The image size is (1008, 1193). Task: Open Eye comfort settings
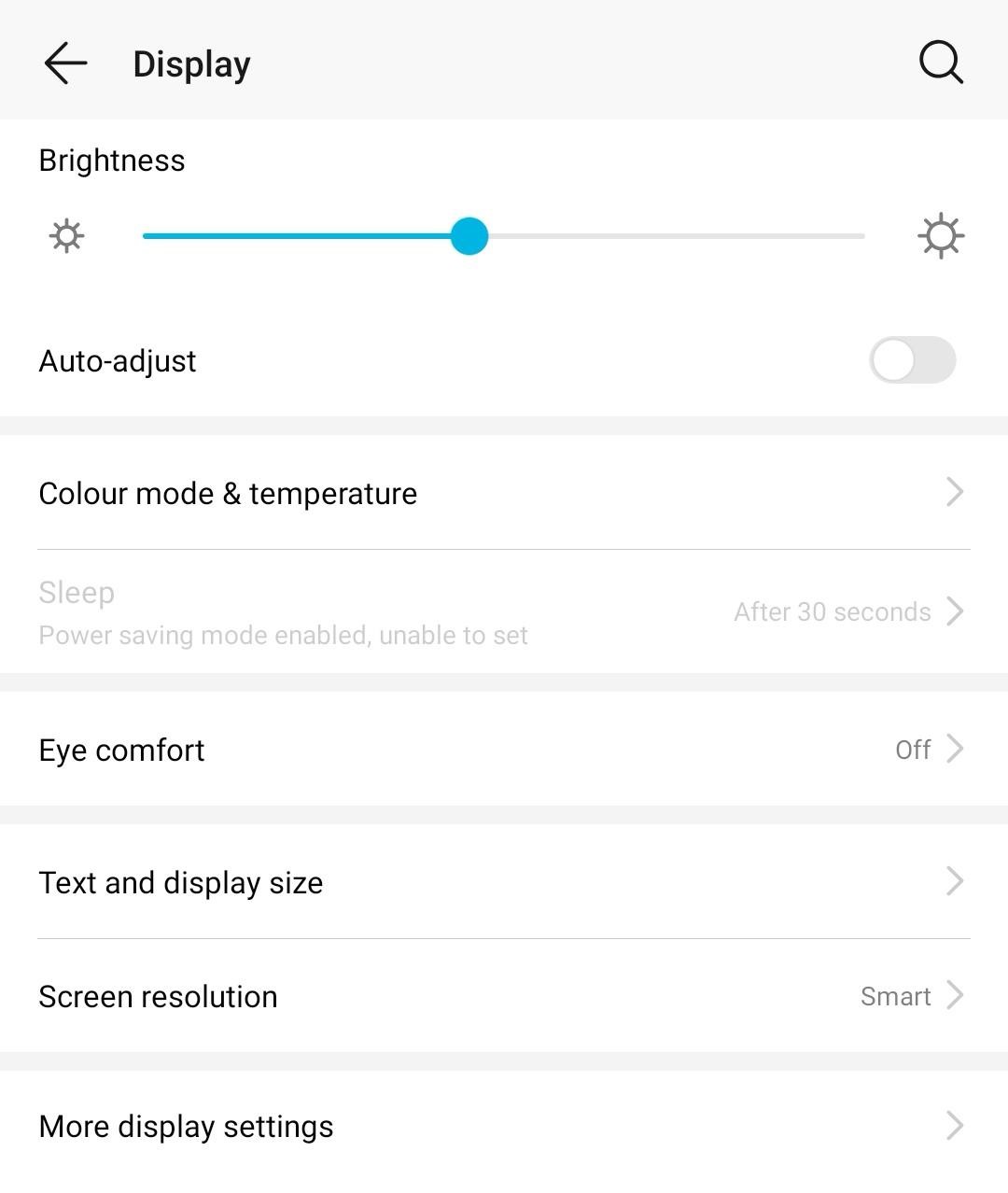(x=504, y=750)
